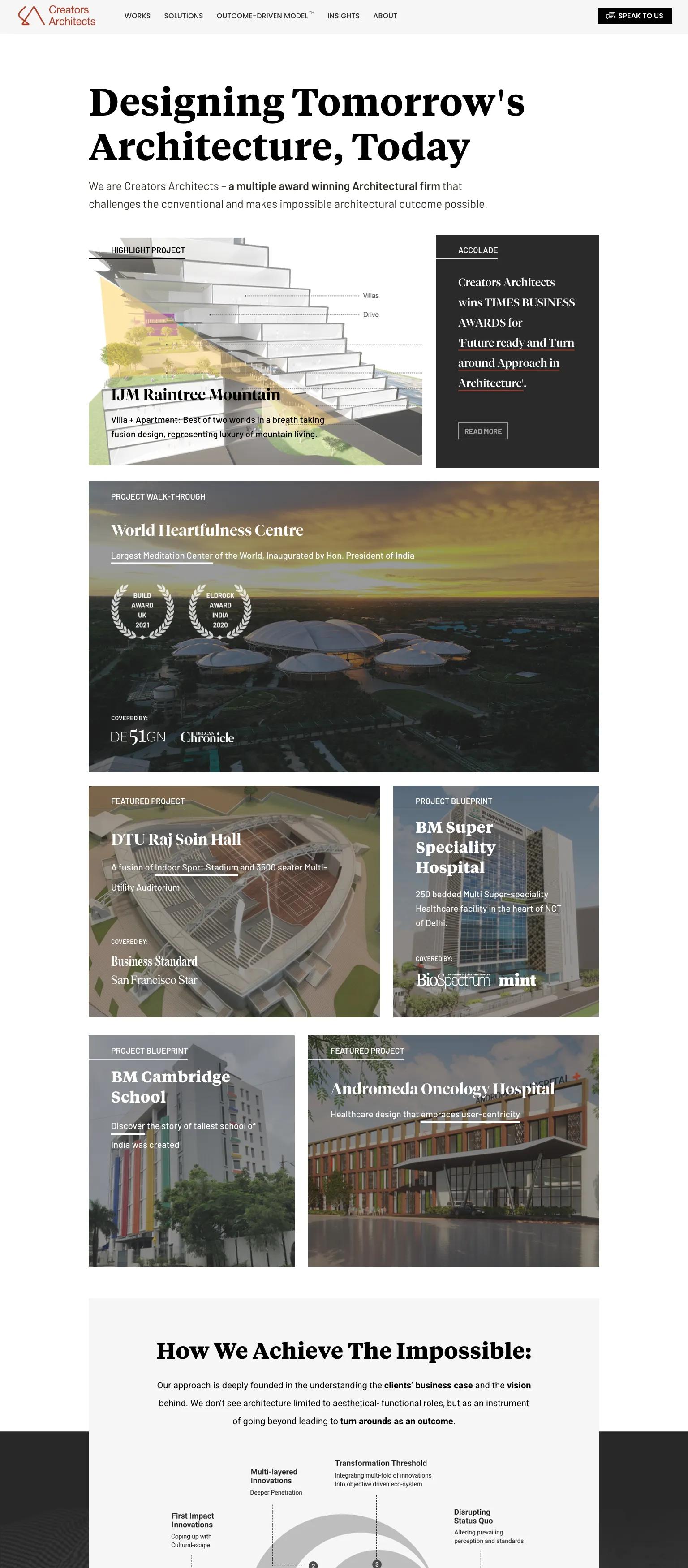This screenshot has height=1568, width=688.
Task: Open the ABOUT page
Action: click(385, 16)
